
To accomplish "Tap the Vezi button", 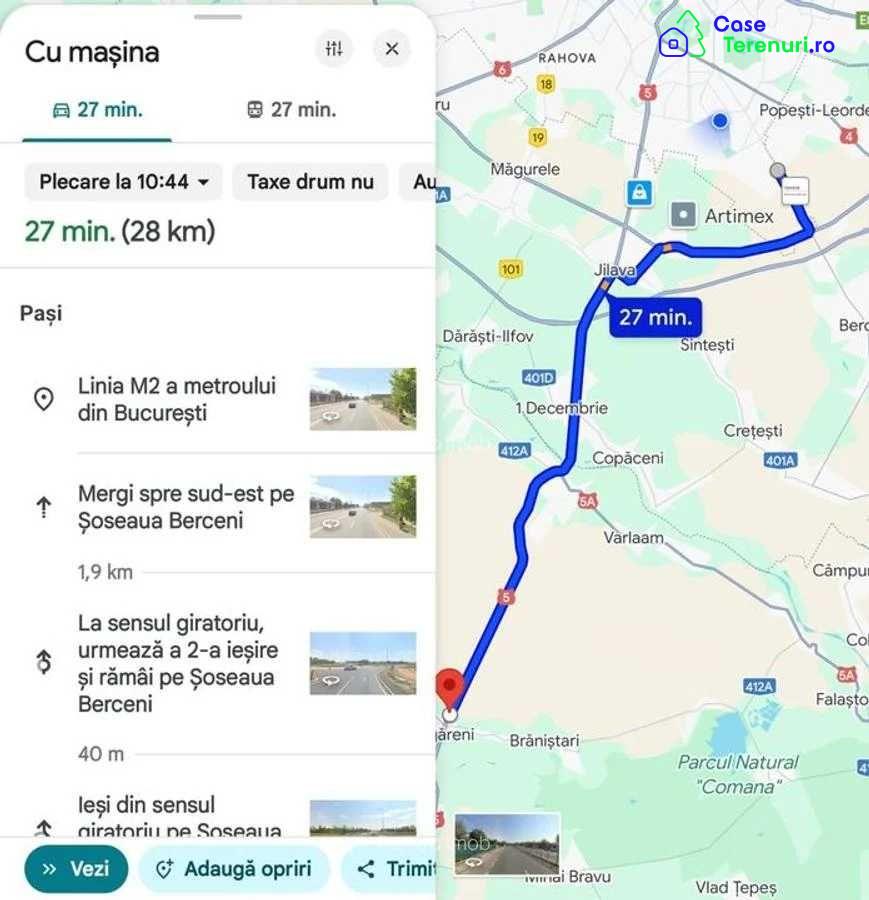I will [x=76, y=868].
